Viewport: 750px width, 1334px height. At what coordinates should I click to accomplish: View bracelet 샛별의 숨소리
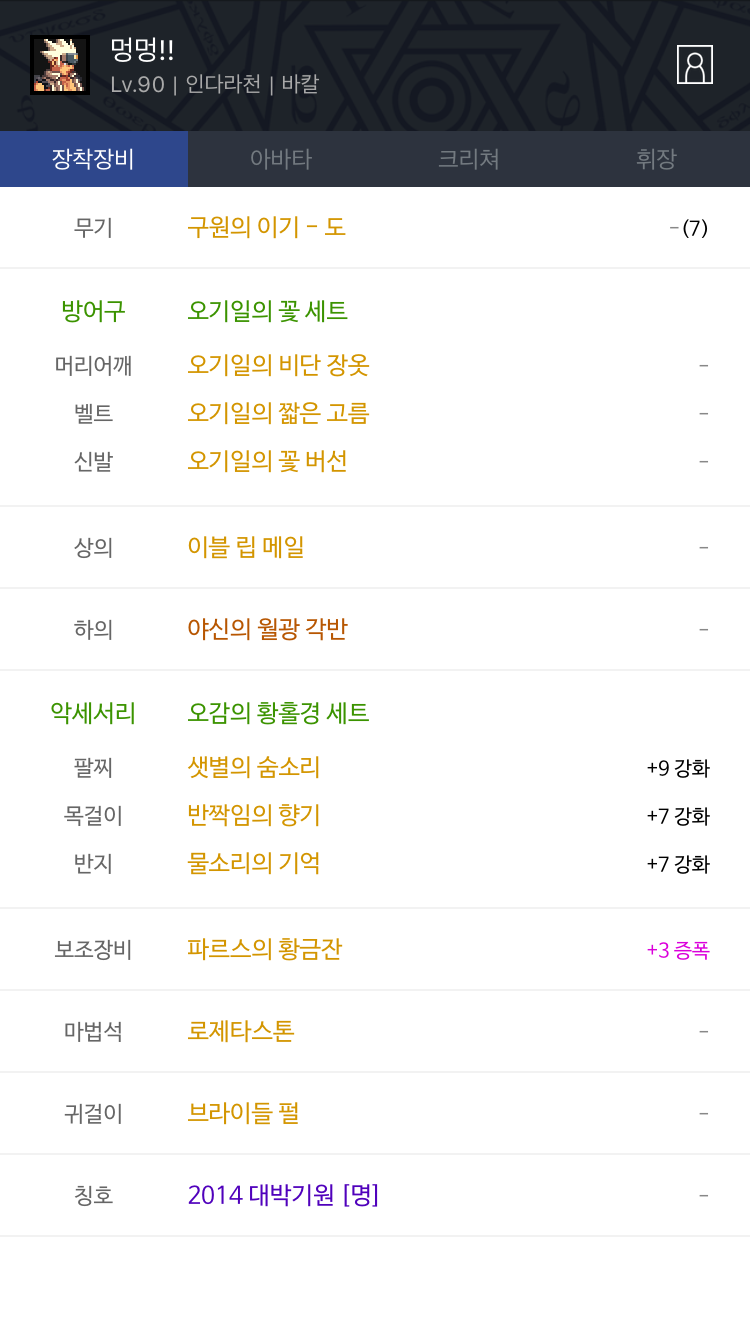click(x=254, y=767)
